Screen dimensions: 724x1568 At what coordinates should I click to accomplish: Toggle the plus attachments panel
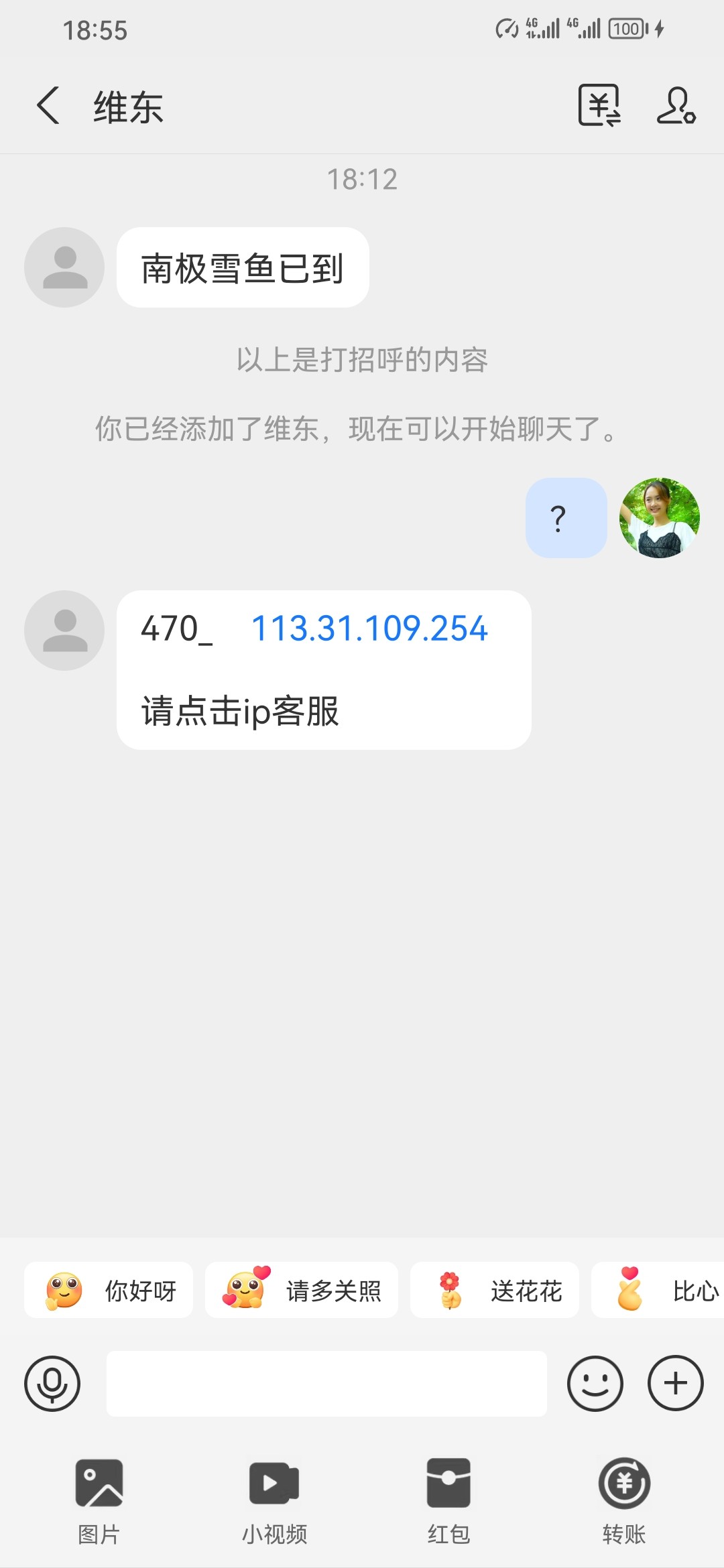[675, 1383]
